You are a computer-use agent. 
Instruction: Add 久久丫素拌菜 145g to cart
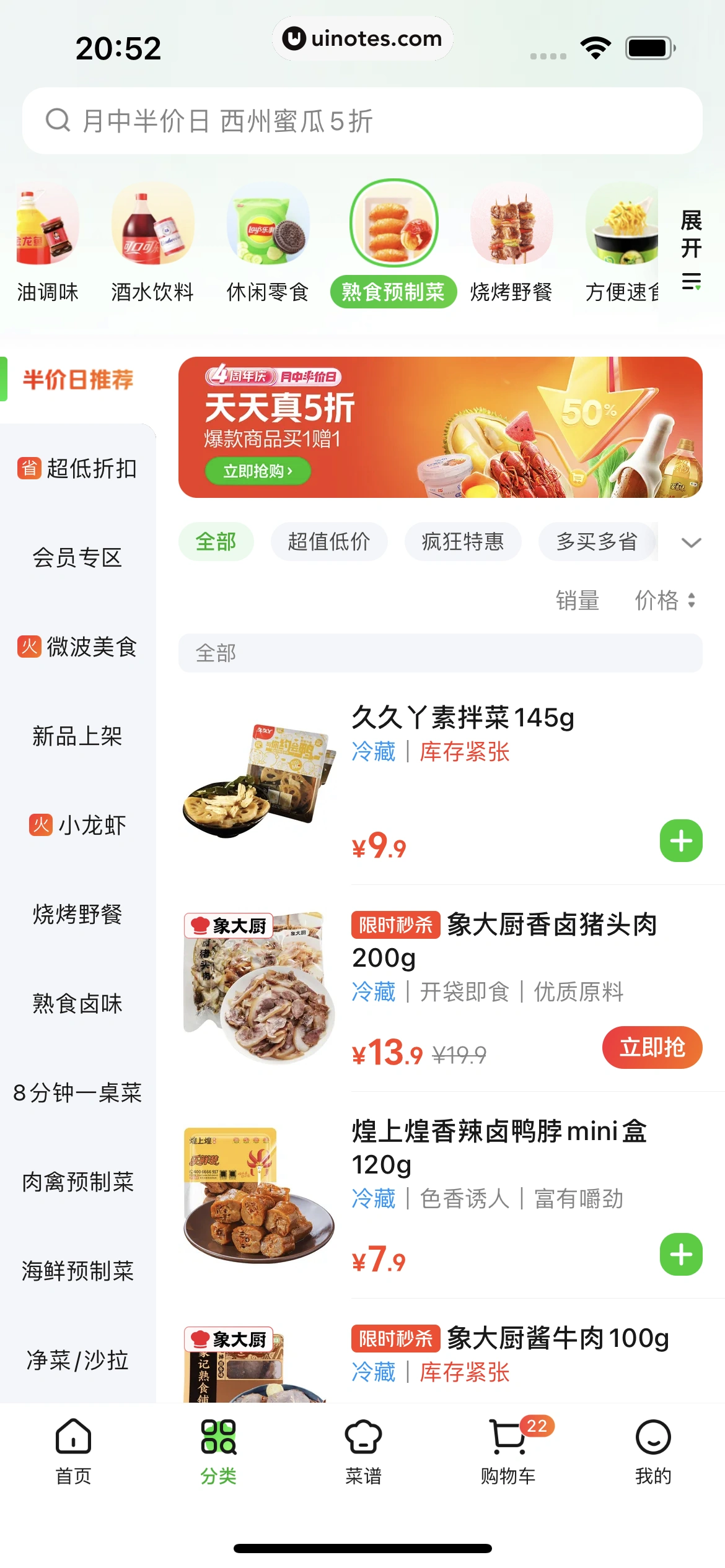point(681,841)
